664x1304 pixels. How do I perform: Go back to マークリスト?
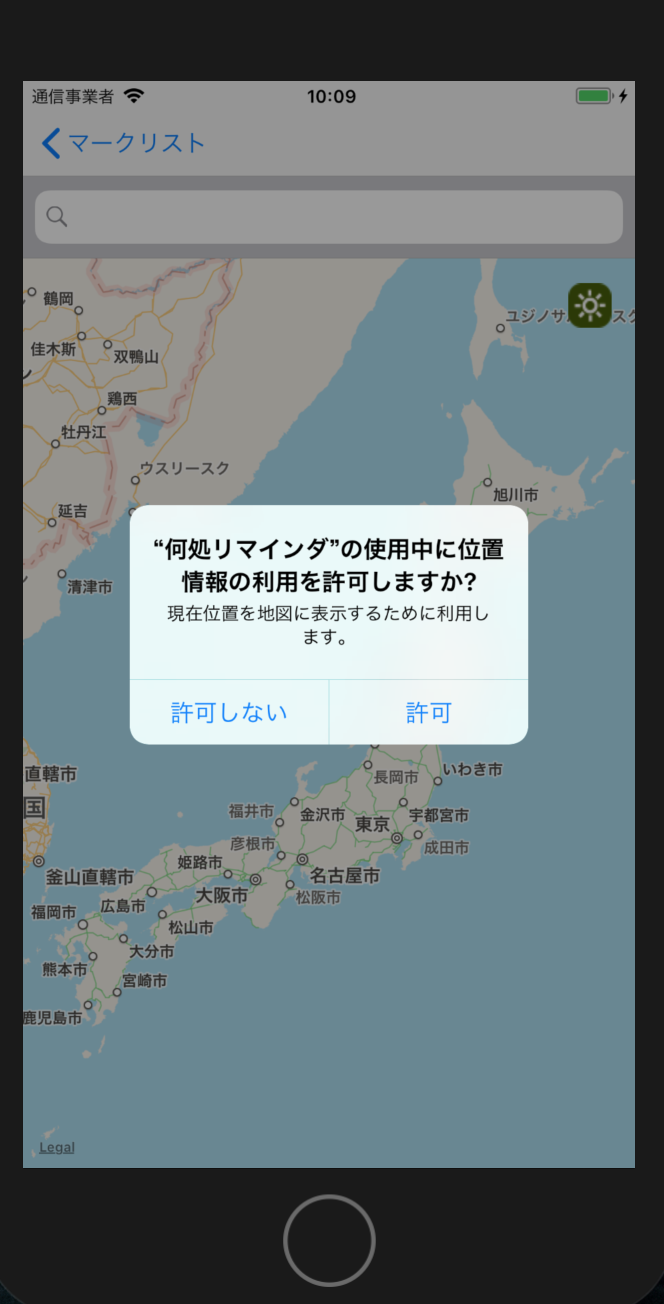[123, 143]
